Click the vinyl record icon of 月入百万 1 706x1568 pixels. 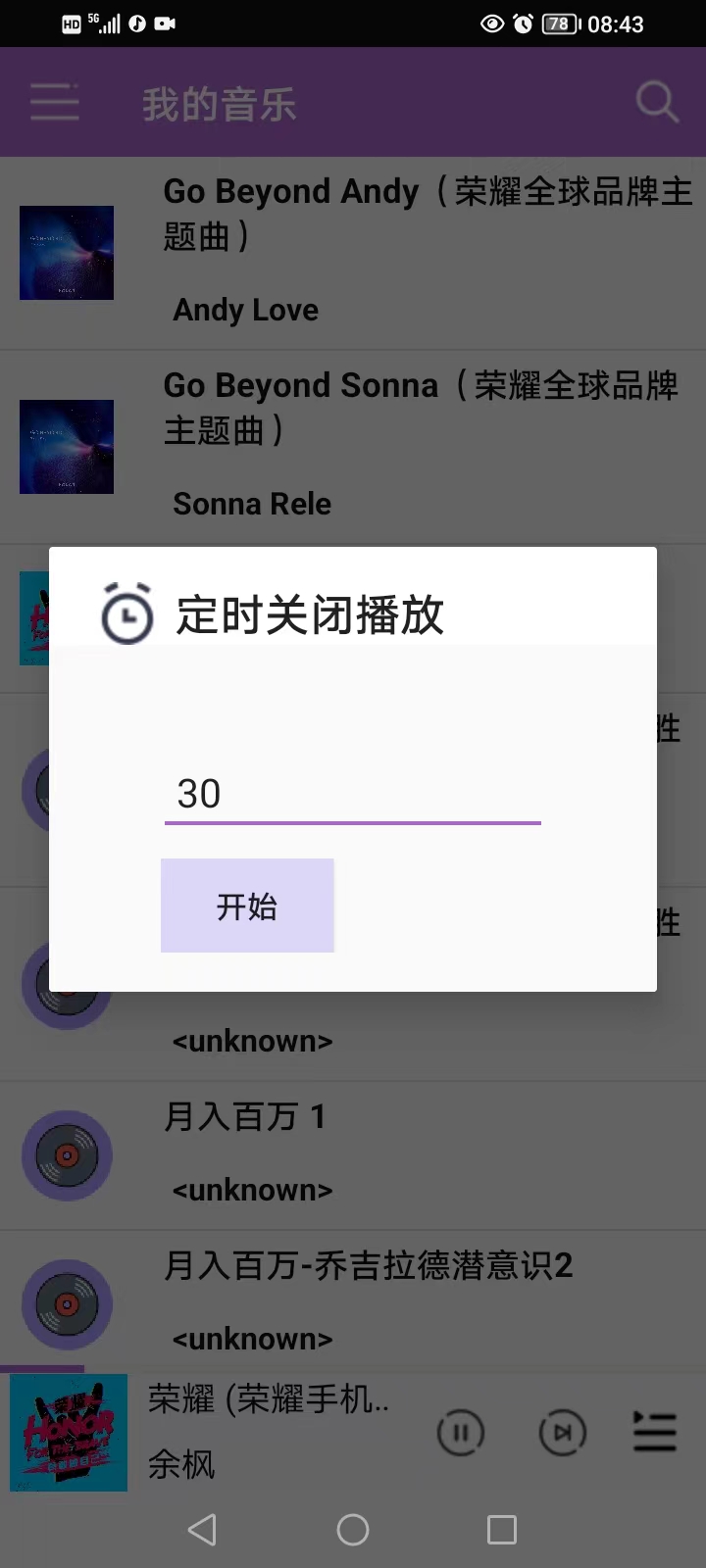67,1155
